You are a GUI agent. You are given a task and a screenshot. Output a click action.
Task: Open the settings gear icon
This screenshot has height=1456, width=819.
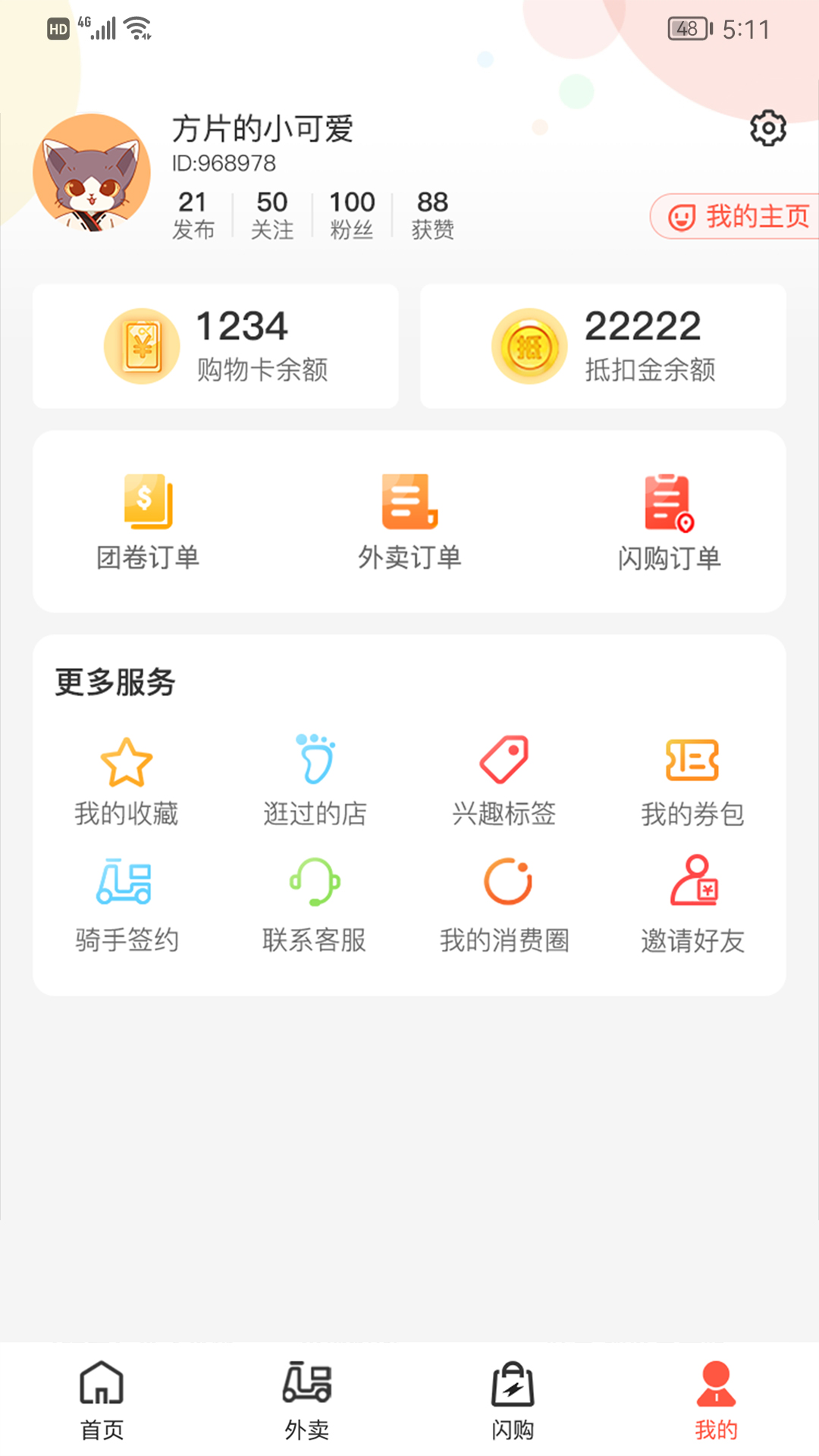click(x=767, y=128)
